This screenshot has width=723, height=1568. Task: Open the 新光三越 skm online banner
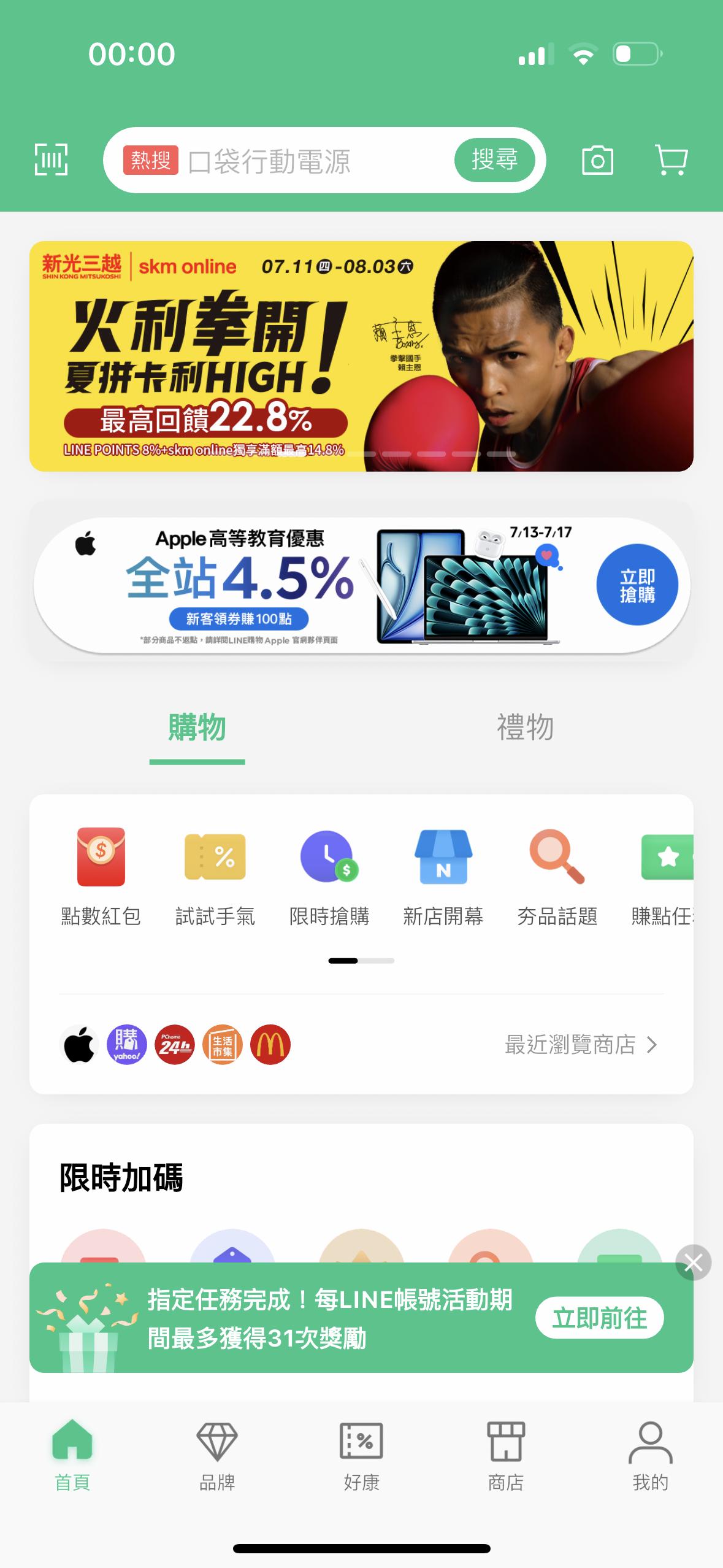361,356
